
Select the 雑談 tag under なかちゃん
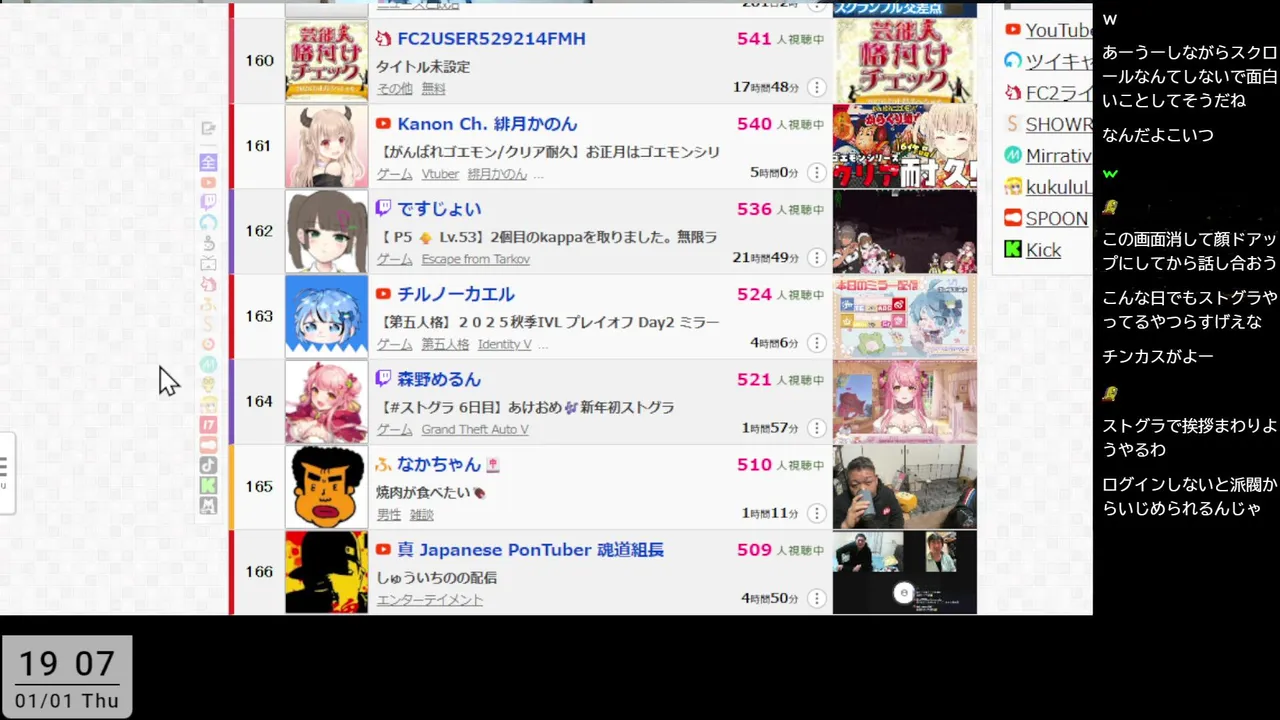pos(422,514)
